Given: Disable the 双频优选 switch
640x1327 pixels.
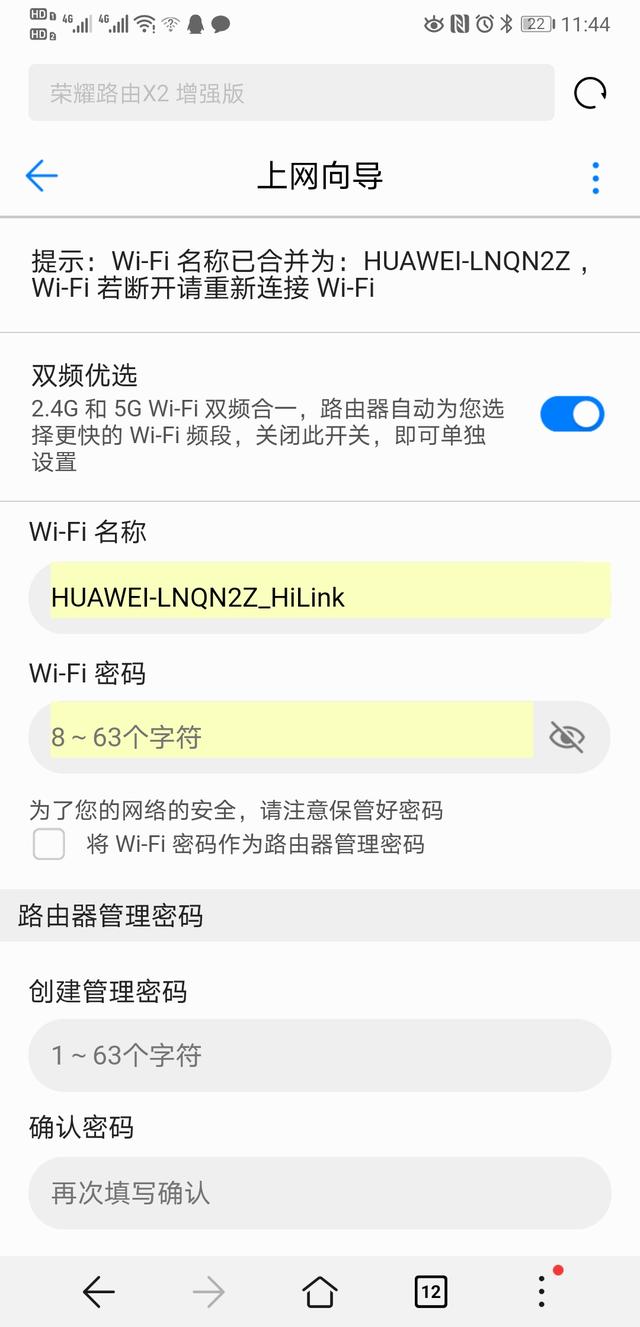Looking at the screenshot, I should coord(572,414).
